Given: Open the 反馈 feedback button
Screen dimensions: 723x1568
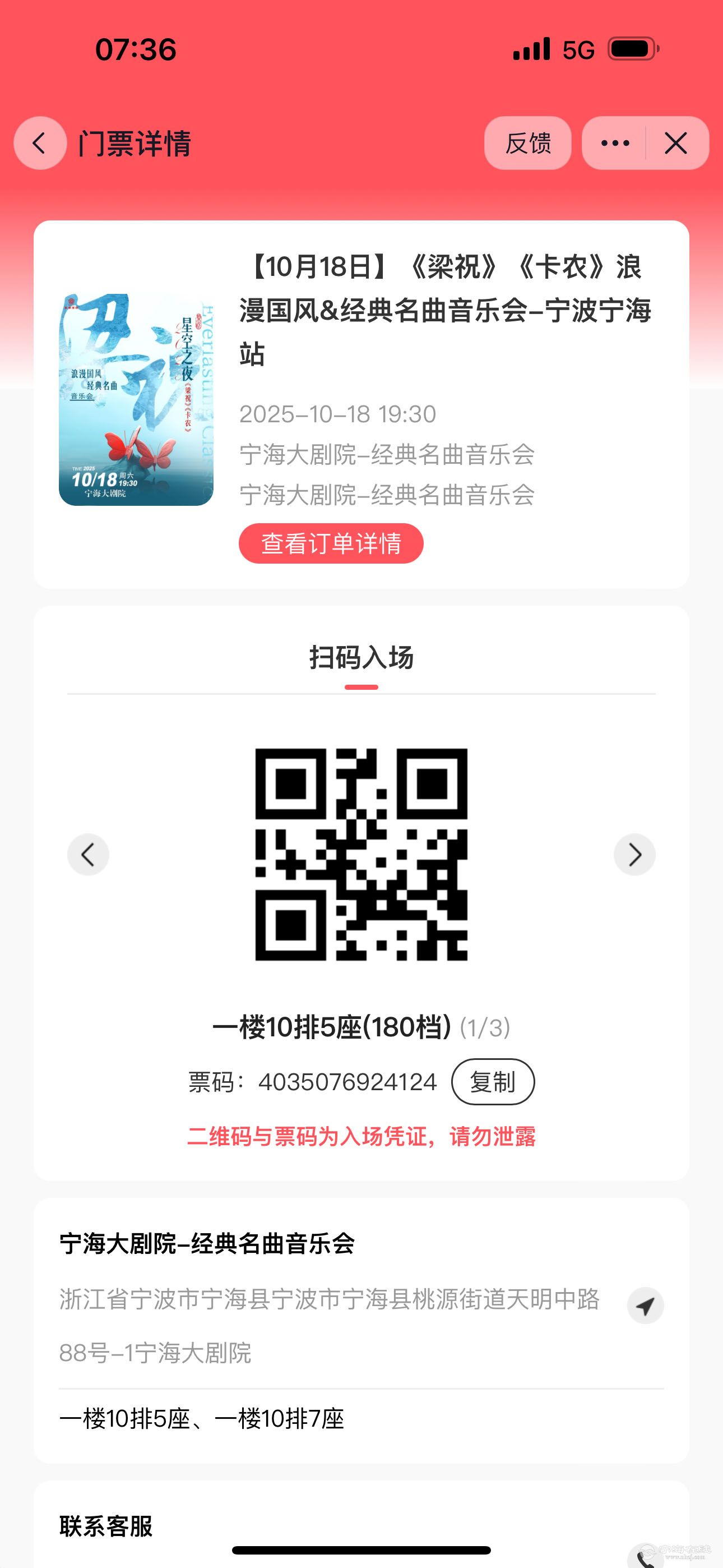Looking at the screenshot, I should 527,144.
